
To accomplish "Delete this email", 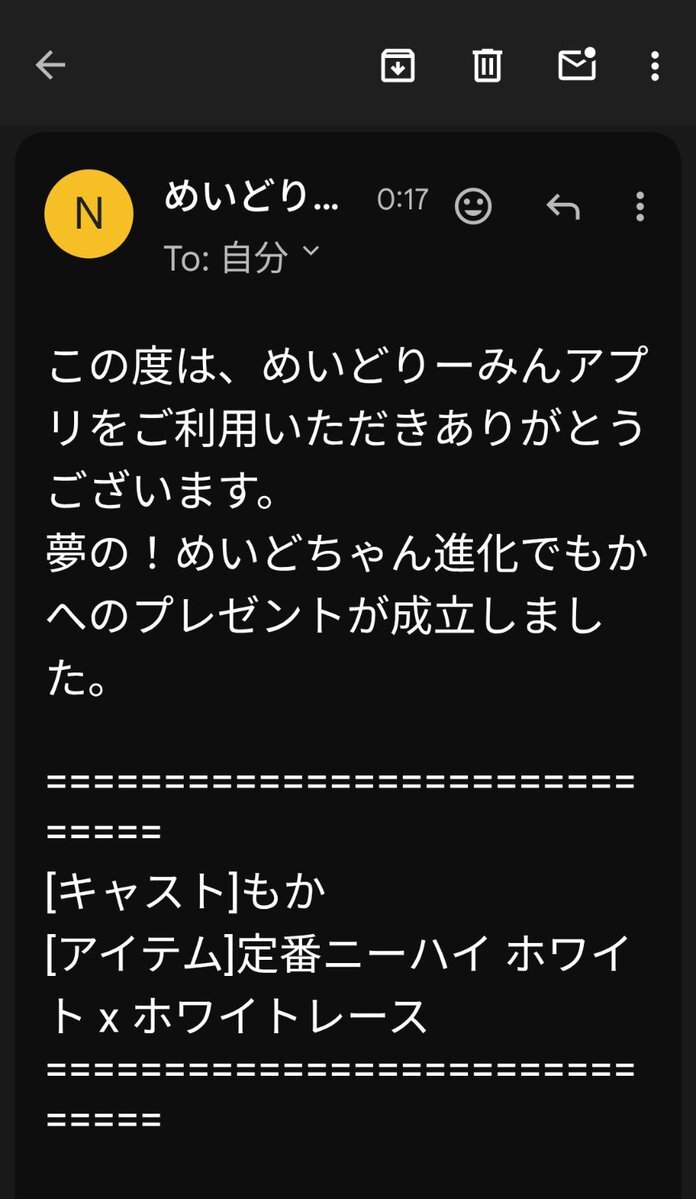I will pyautogui.click(x=487, y=66).
